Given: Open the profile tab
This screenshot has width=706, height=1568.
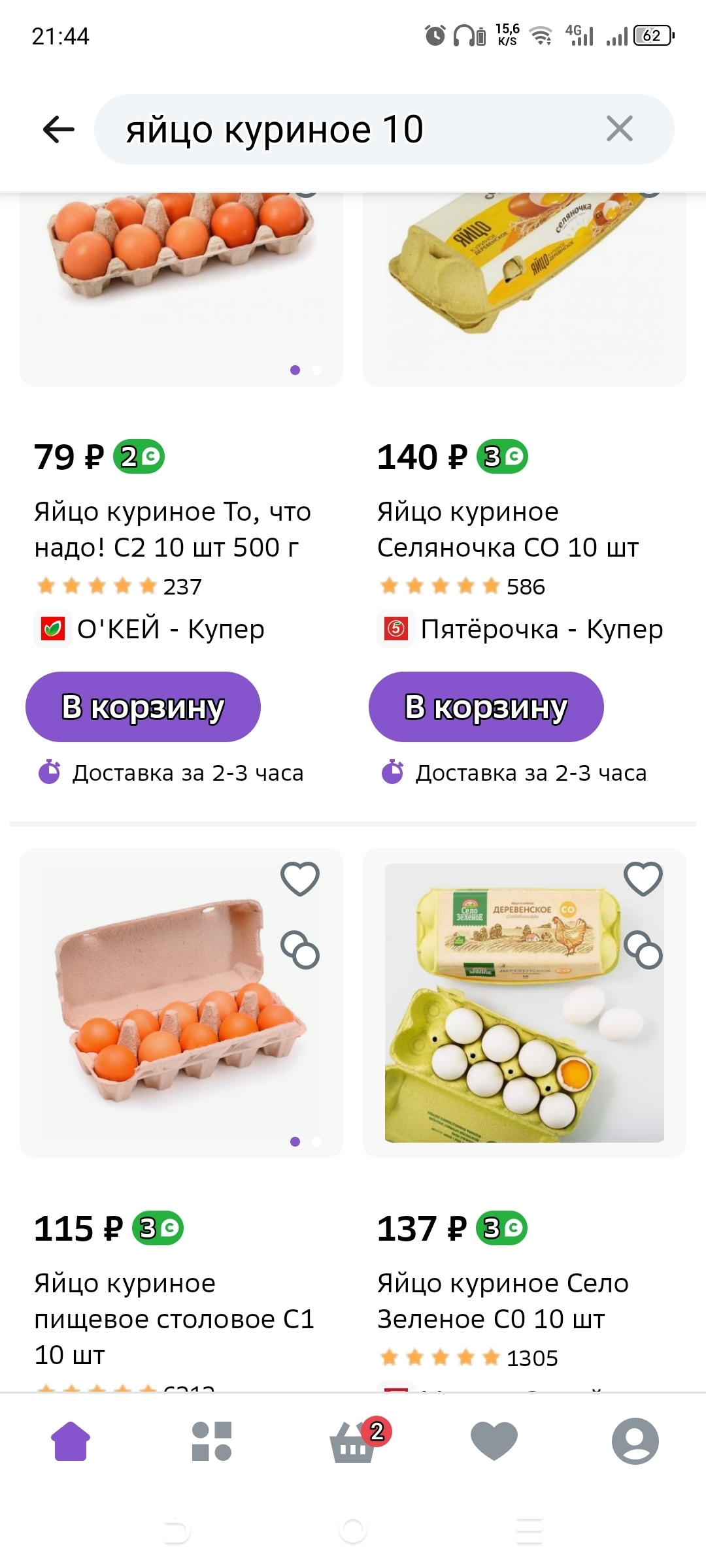Looking at the screenshot, I should (635, 1441).
